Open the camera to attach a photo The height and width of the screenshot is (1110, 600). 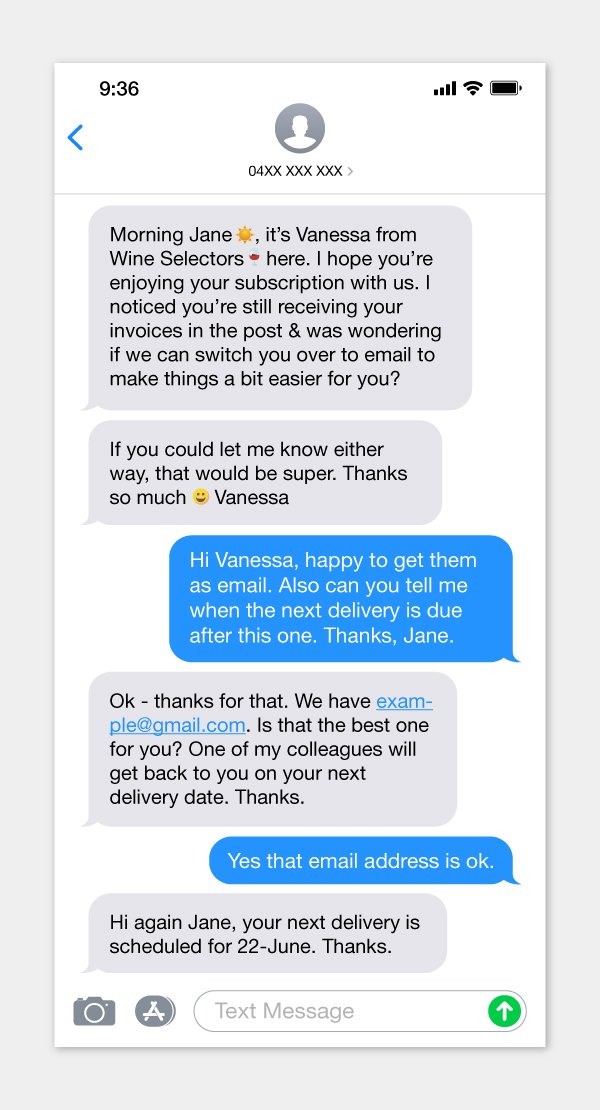point(94,1011)
